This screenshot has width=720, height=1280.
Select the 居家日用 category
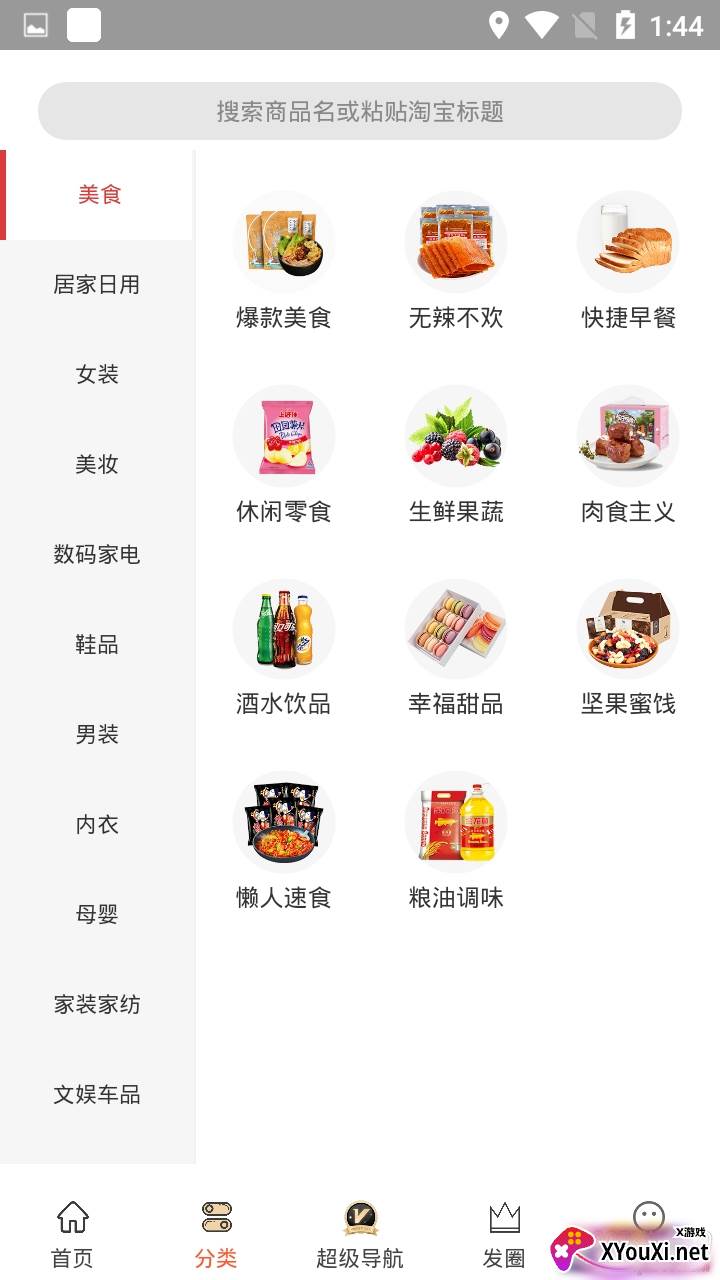(97, 285)
